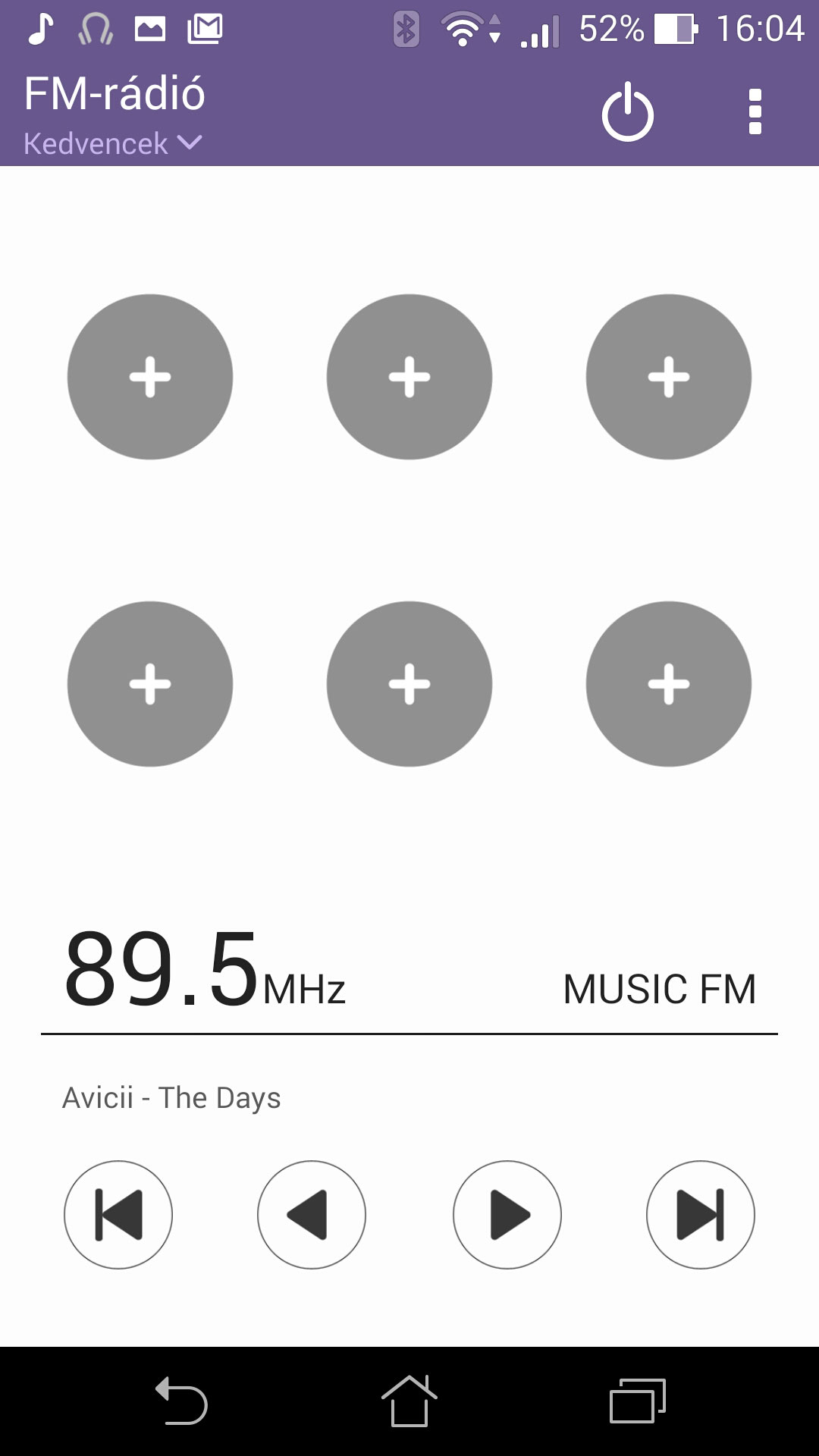Tune frequency down one step

[x=312, y=1215]
